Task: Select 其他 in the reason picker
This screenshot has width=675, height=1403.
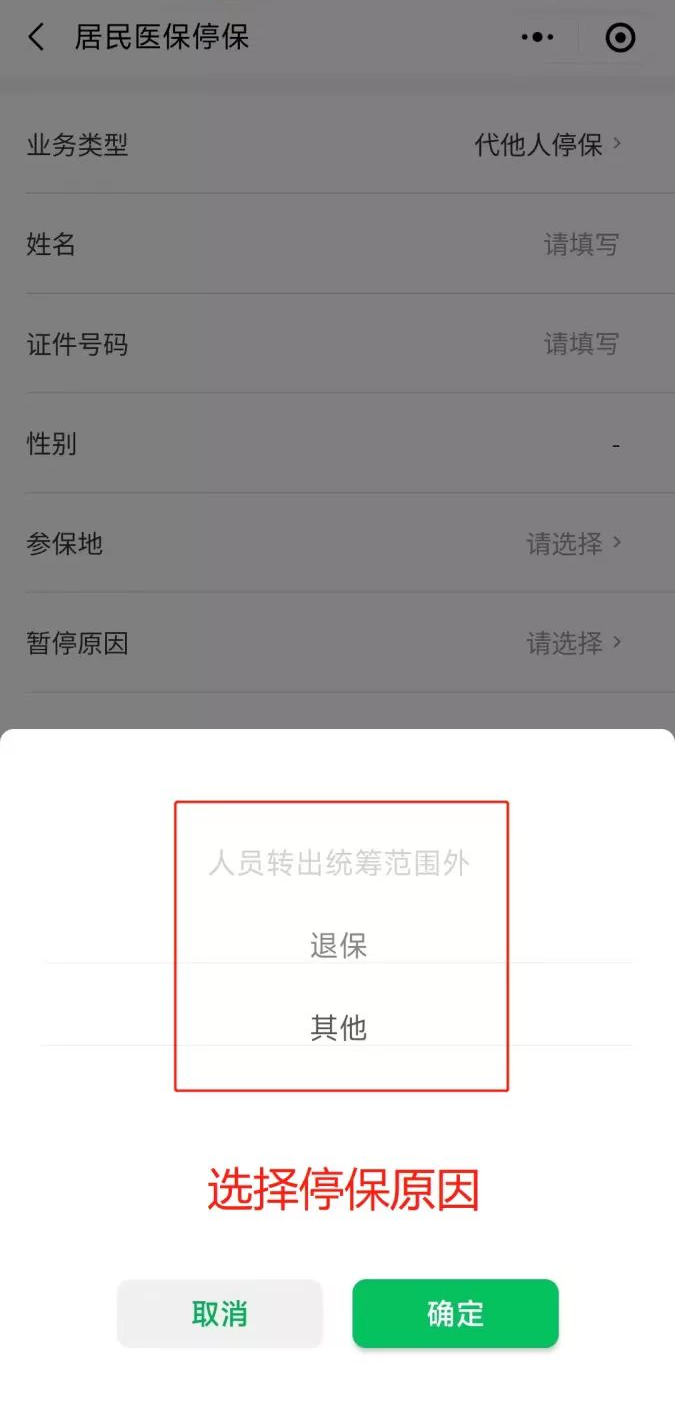Action: pyautogui.click(x=338, y=1027)
